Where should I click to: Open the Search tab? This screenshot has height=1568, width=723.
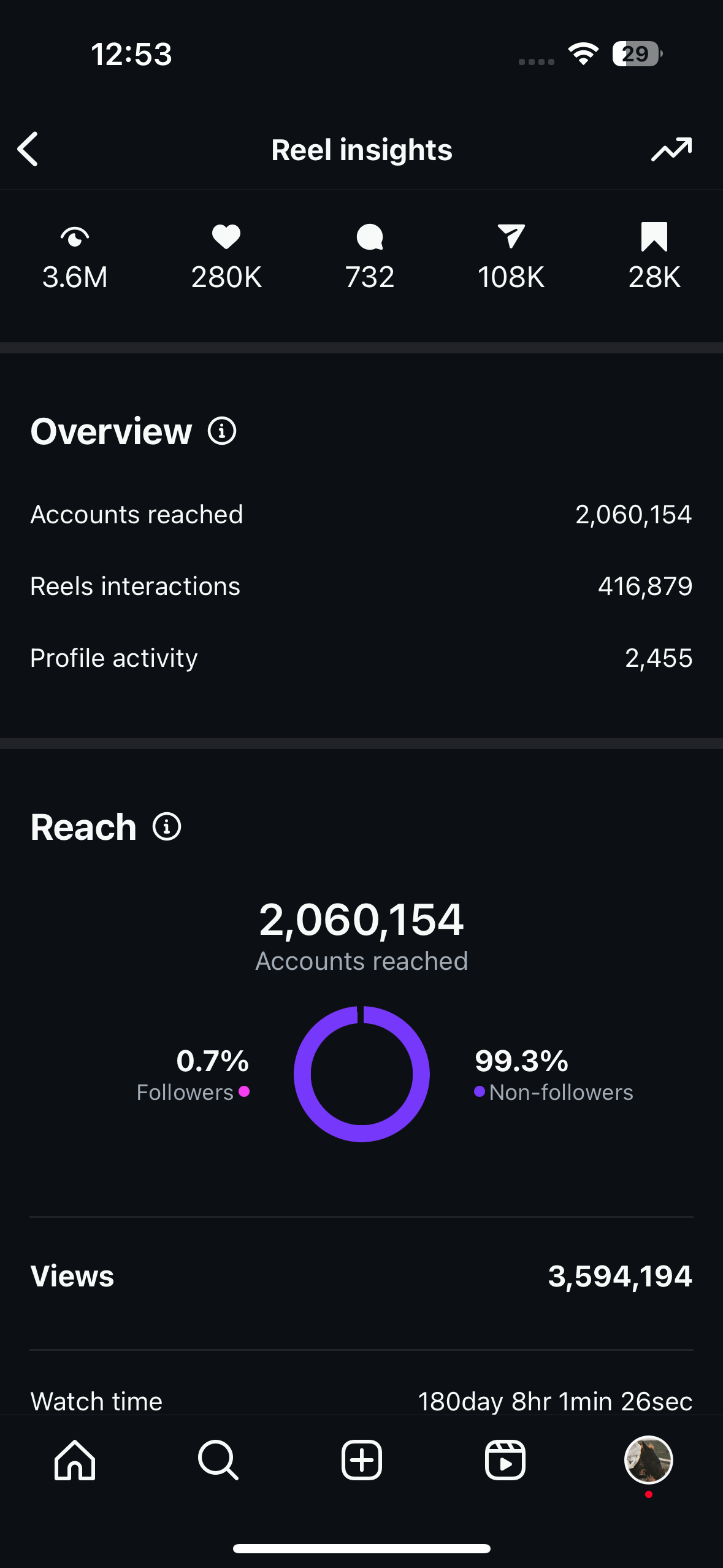point(218,1460)
